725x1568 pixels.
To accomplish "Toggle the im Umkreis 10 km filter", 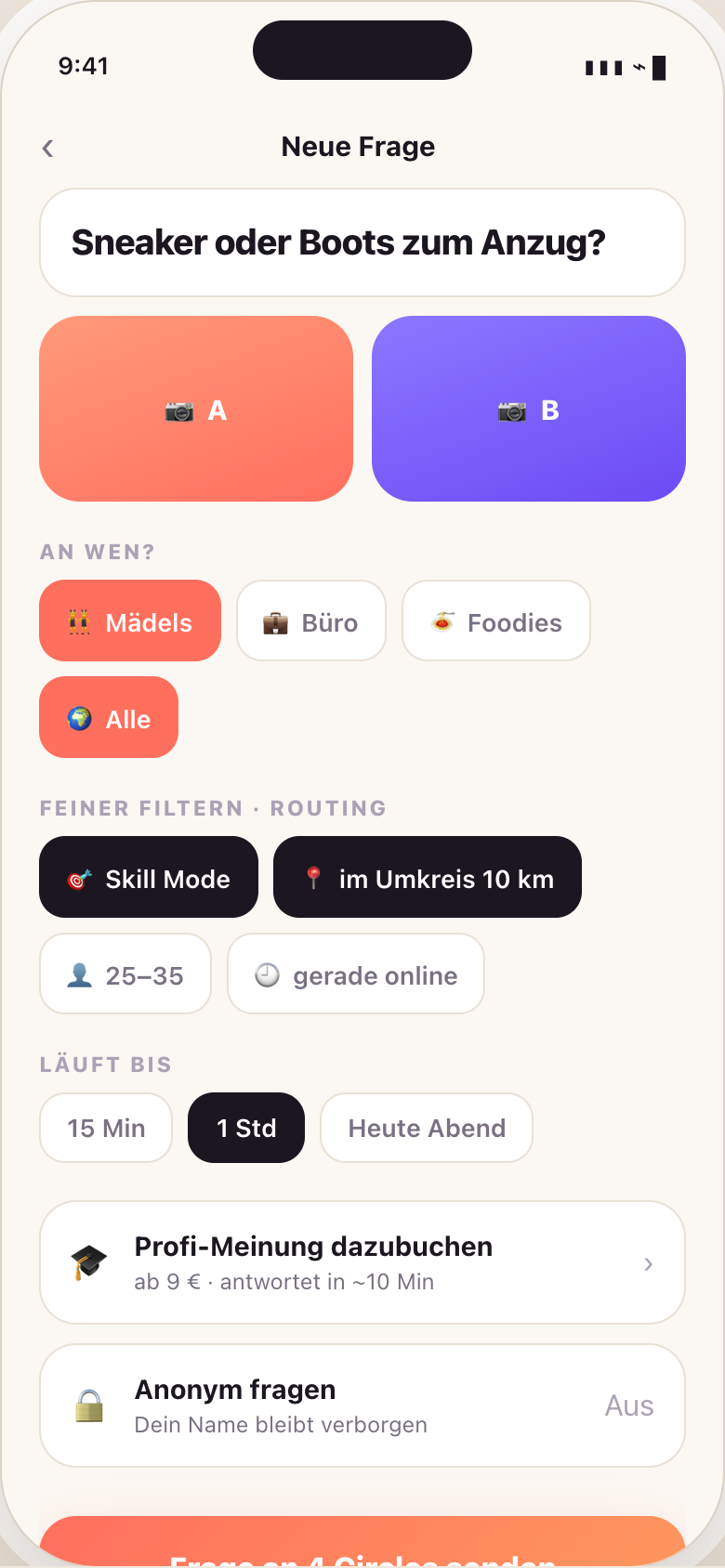I will [x=428, y=877].
